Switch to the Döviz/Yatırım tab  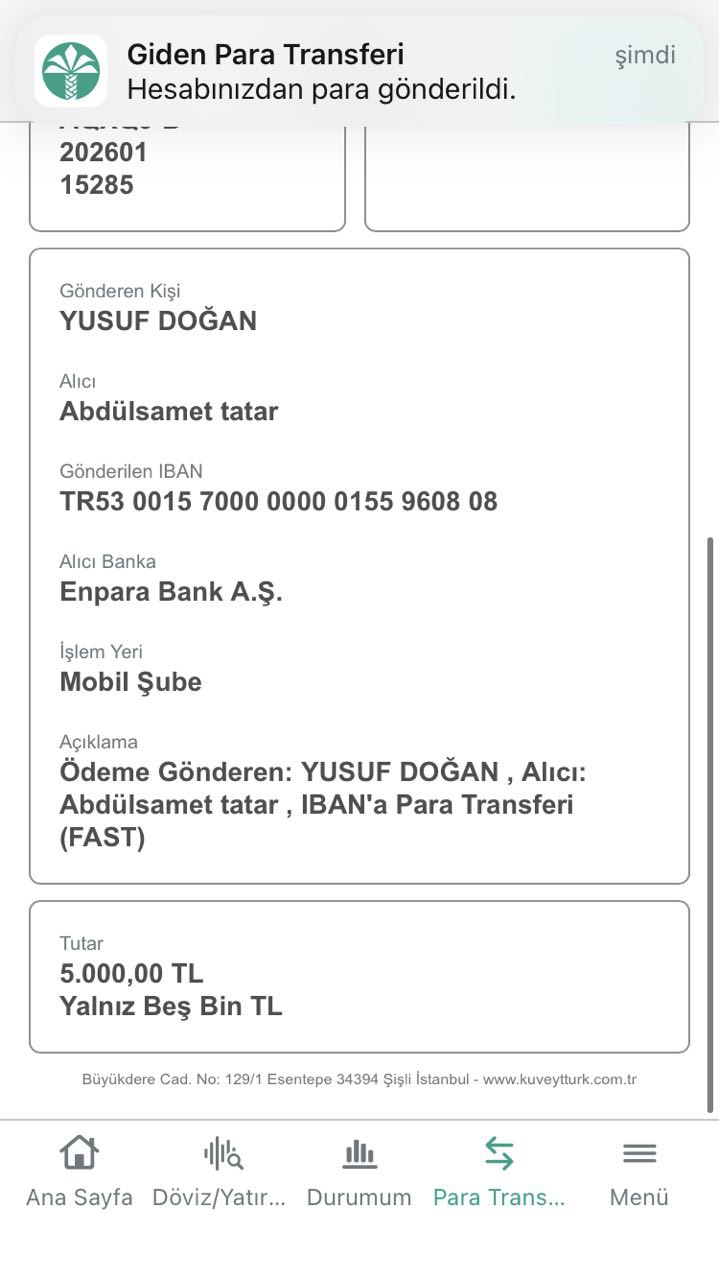point(219,1172)
